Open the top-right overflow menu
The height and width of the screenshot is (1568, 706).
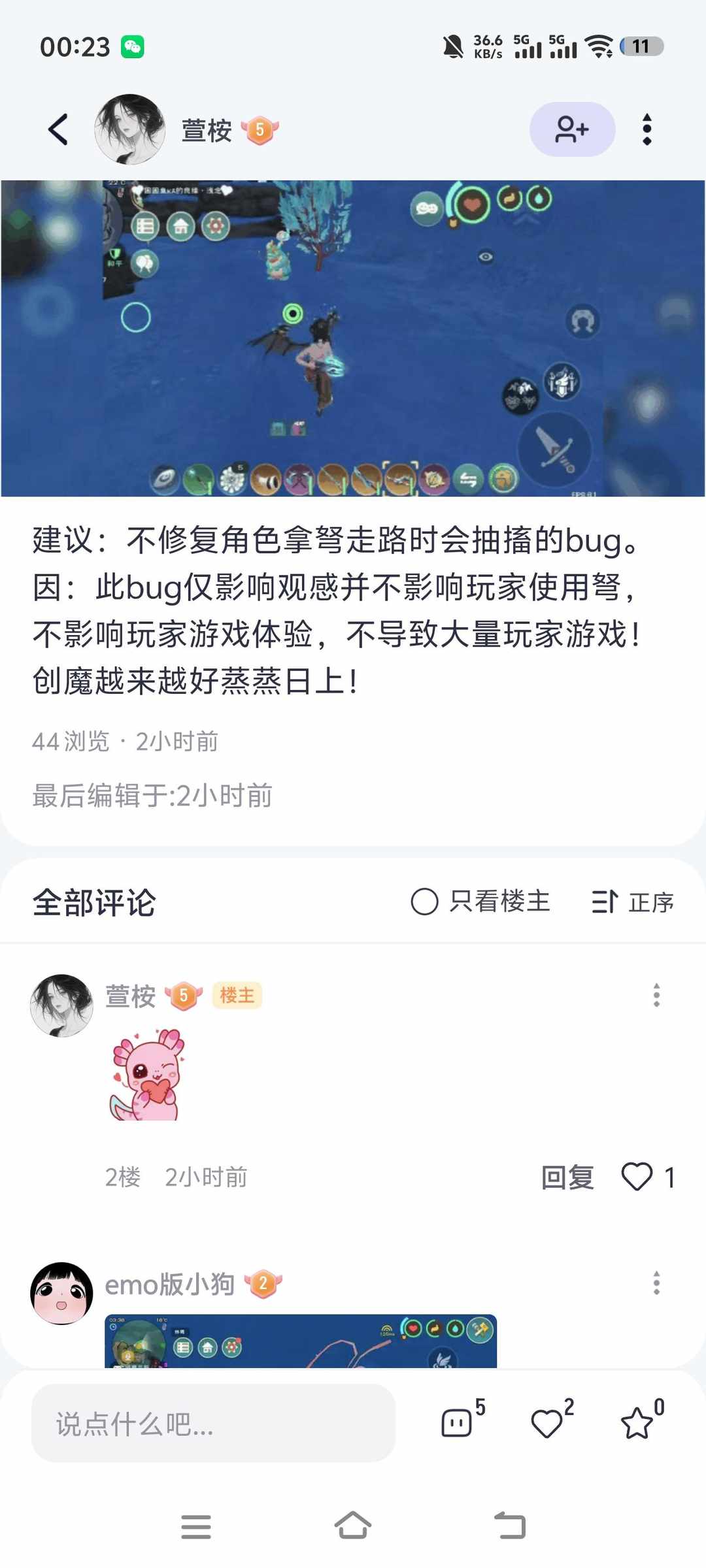coord(647,129)
